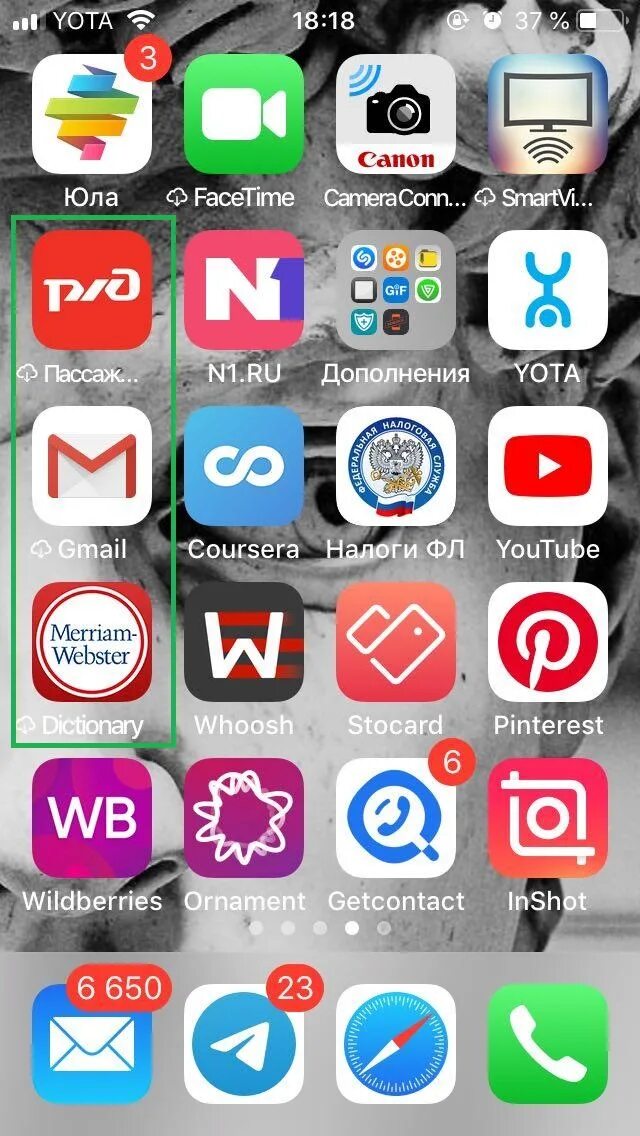The width and height of the screenshot is (640, 1136).
Task: Launch FaceTime
Action: (x=244, y=114)
